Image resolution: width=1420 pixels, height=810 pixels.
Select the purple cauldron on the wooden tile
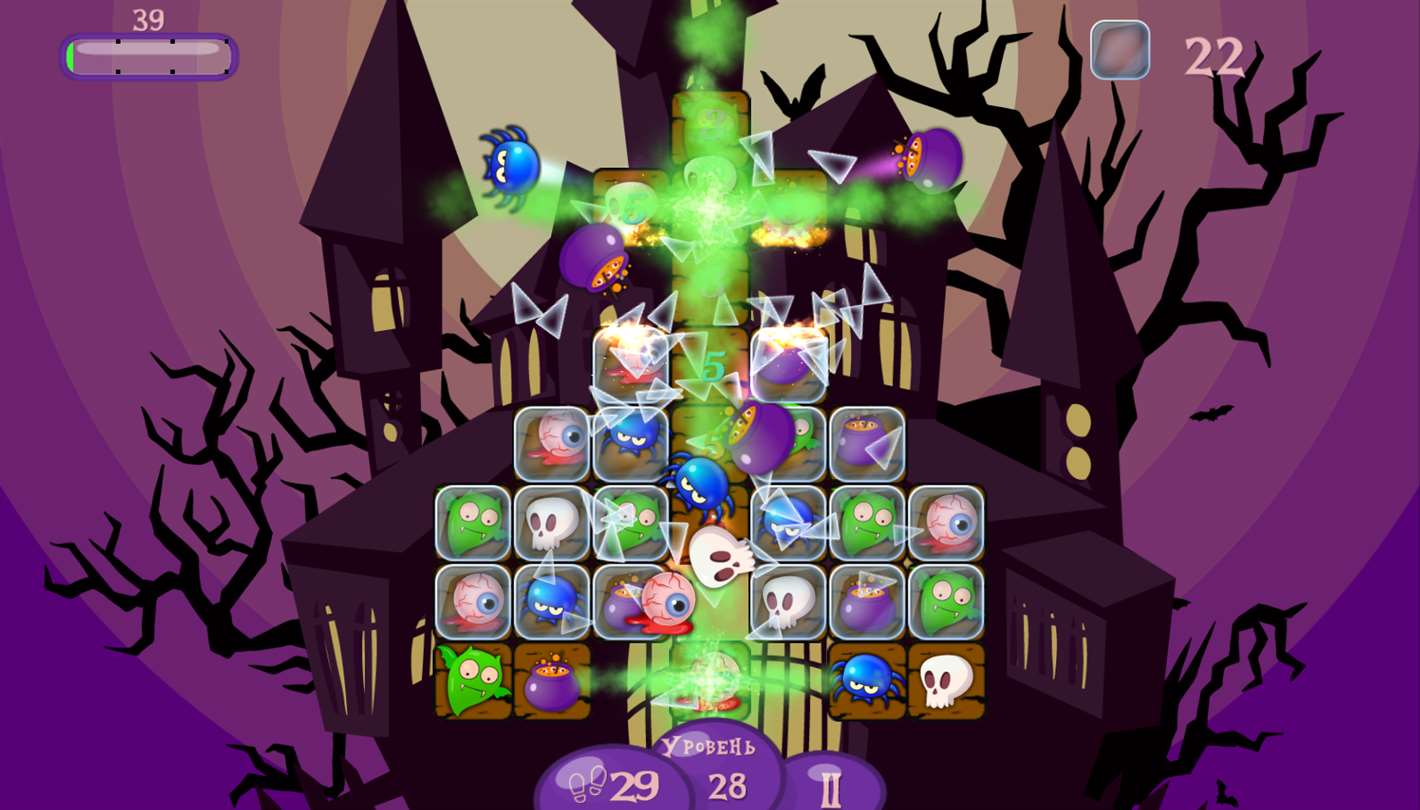pos(551,682)
